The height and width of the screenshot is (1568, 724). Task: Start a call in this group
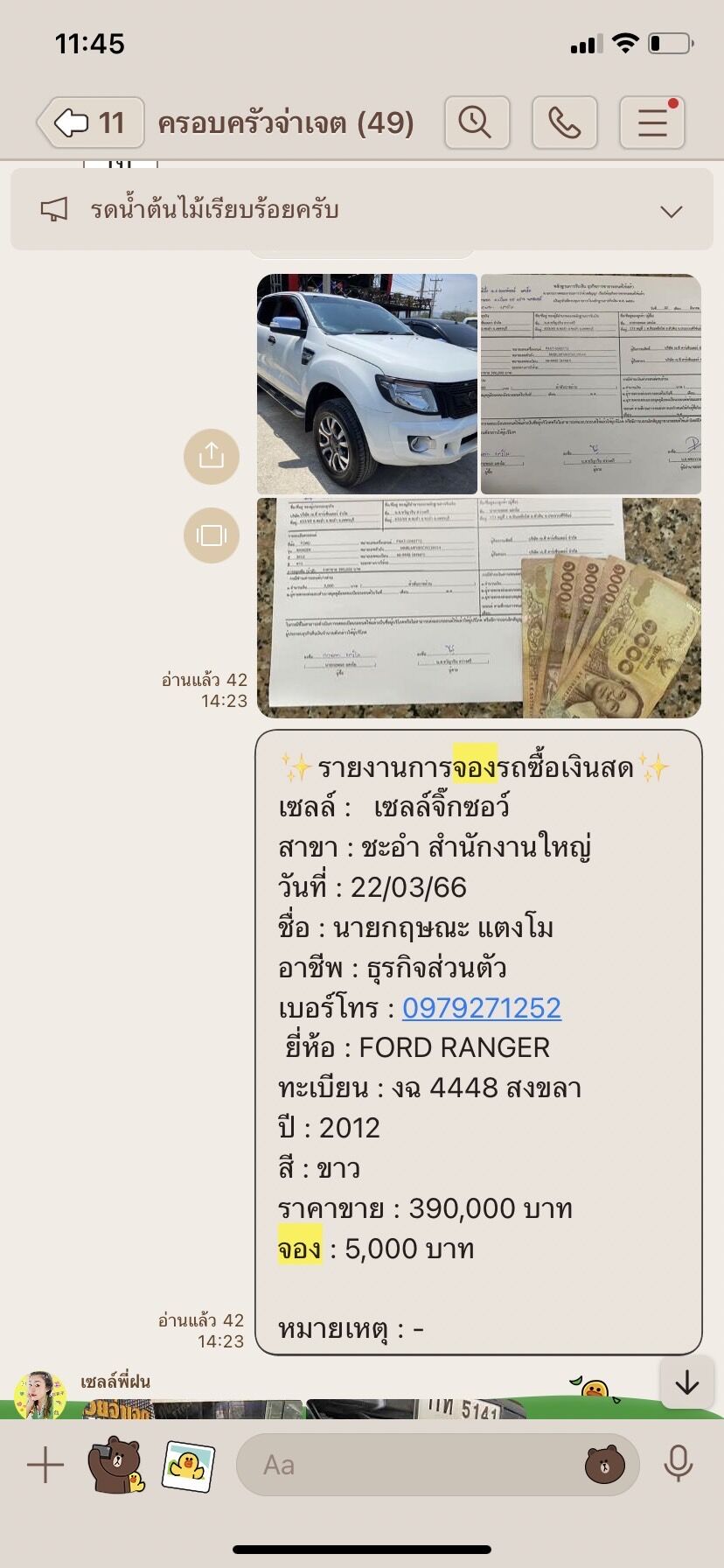point(565,122)
